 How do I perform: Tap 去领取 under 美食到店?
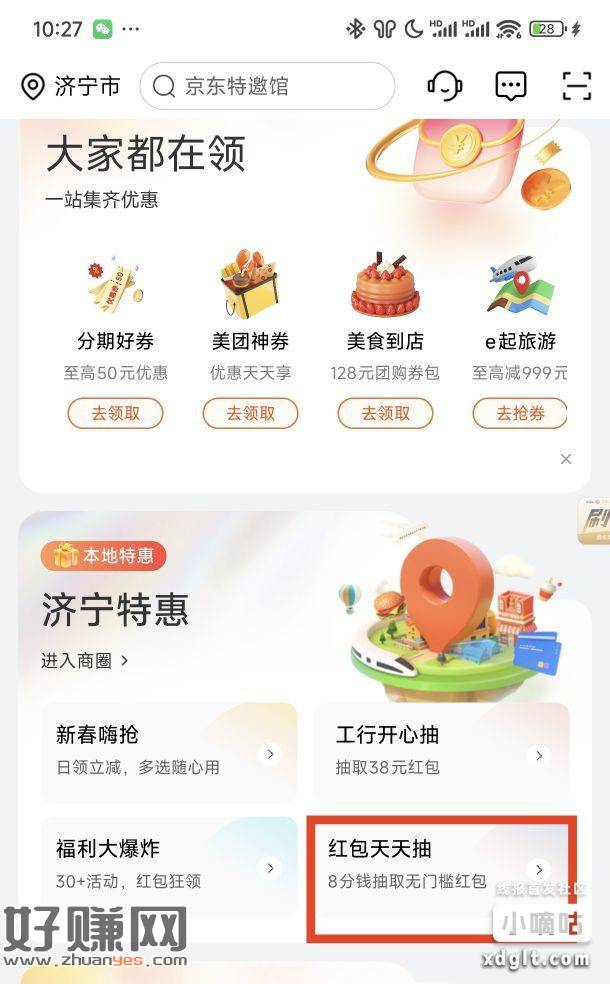[x=385, y=413]
